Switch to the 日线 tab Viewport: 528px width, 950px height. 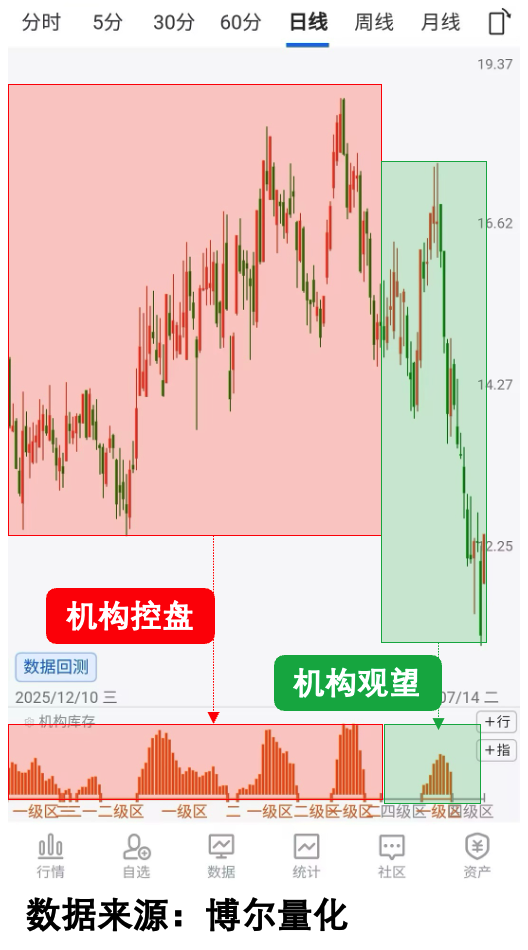(x=308, y=23)
